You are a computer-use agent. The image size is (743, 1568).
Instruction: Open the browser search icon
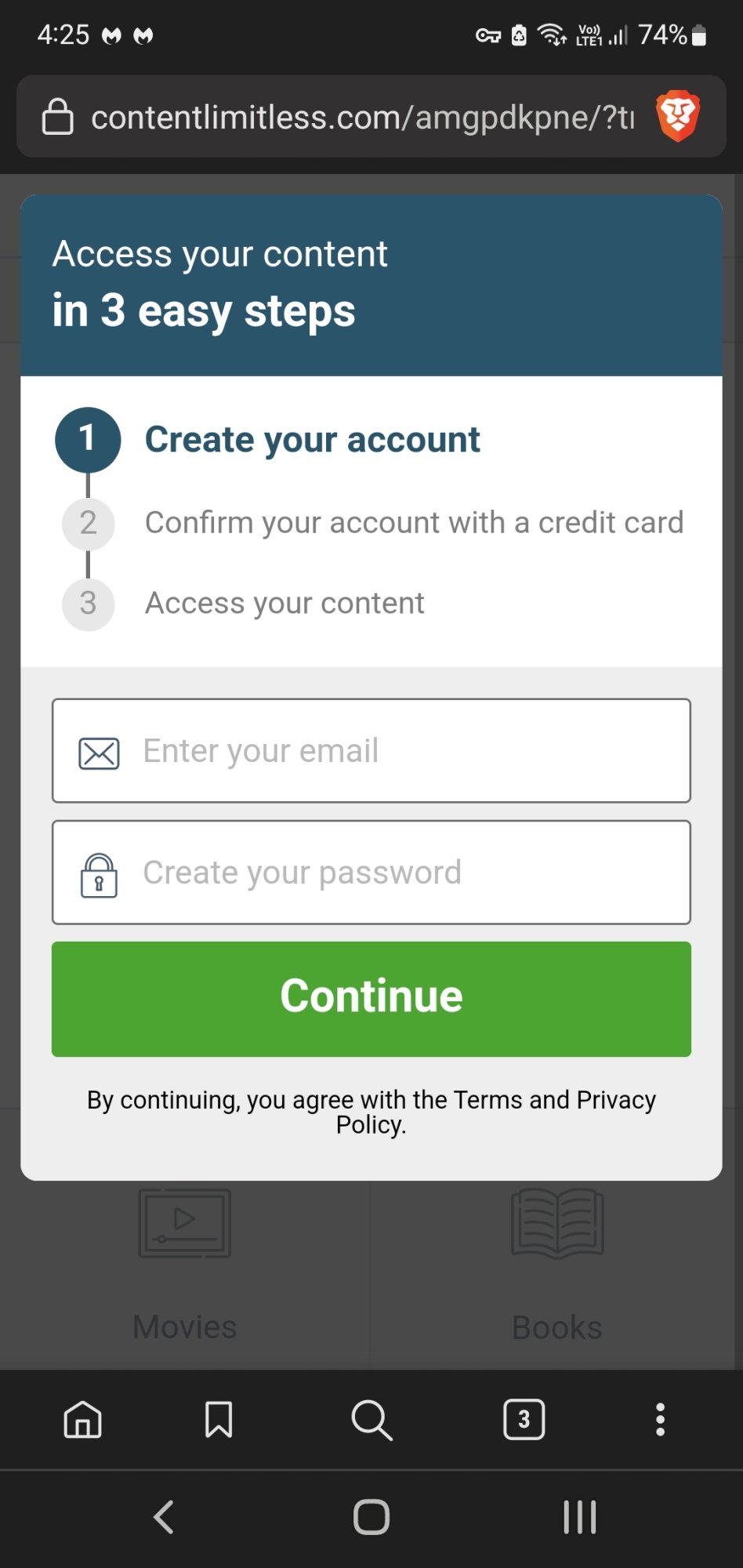point(371,1420)
